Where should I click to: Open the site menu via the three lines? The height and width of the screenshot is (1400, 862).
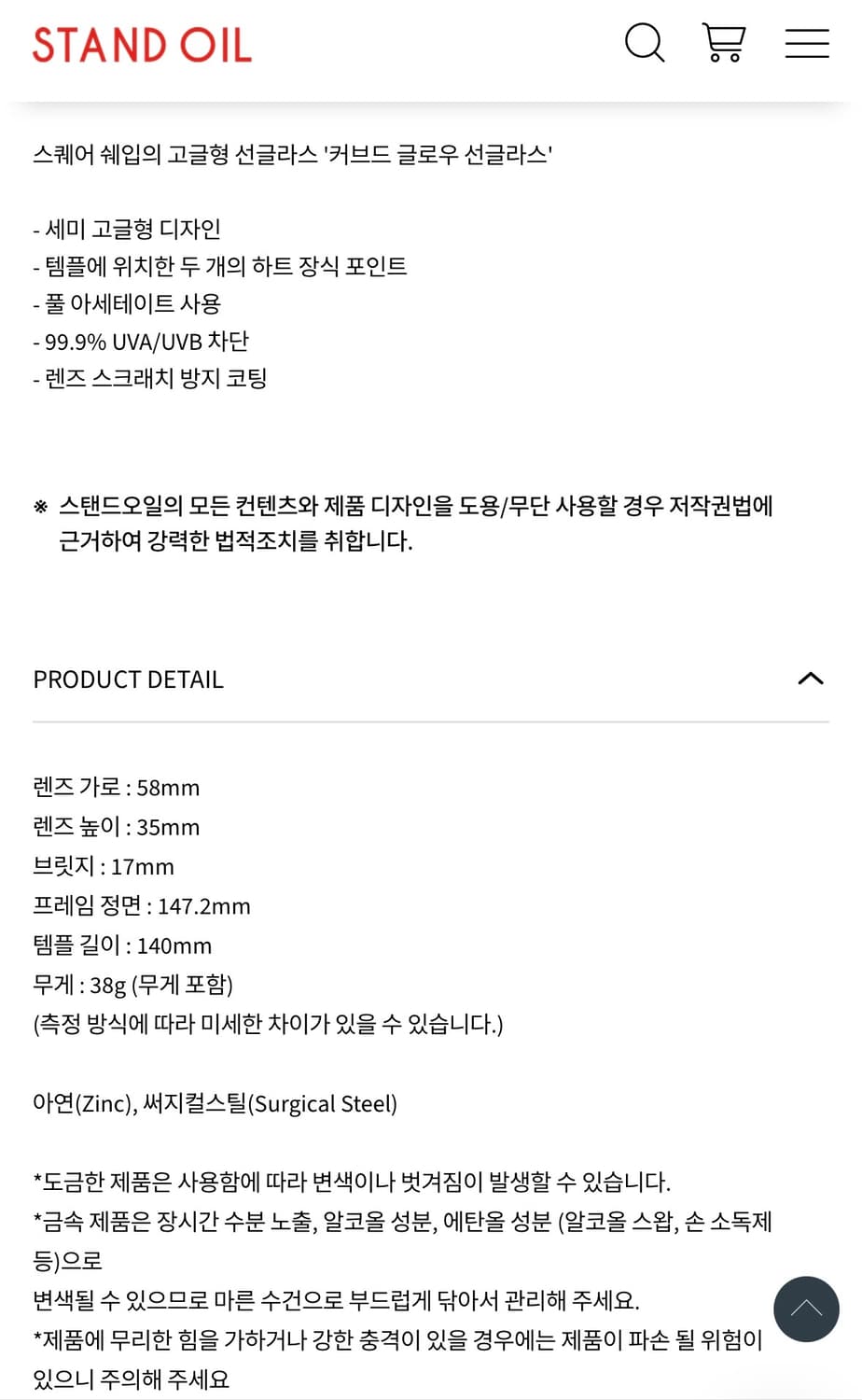tap(807, 43)
